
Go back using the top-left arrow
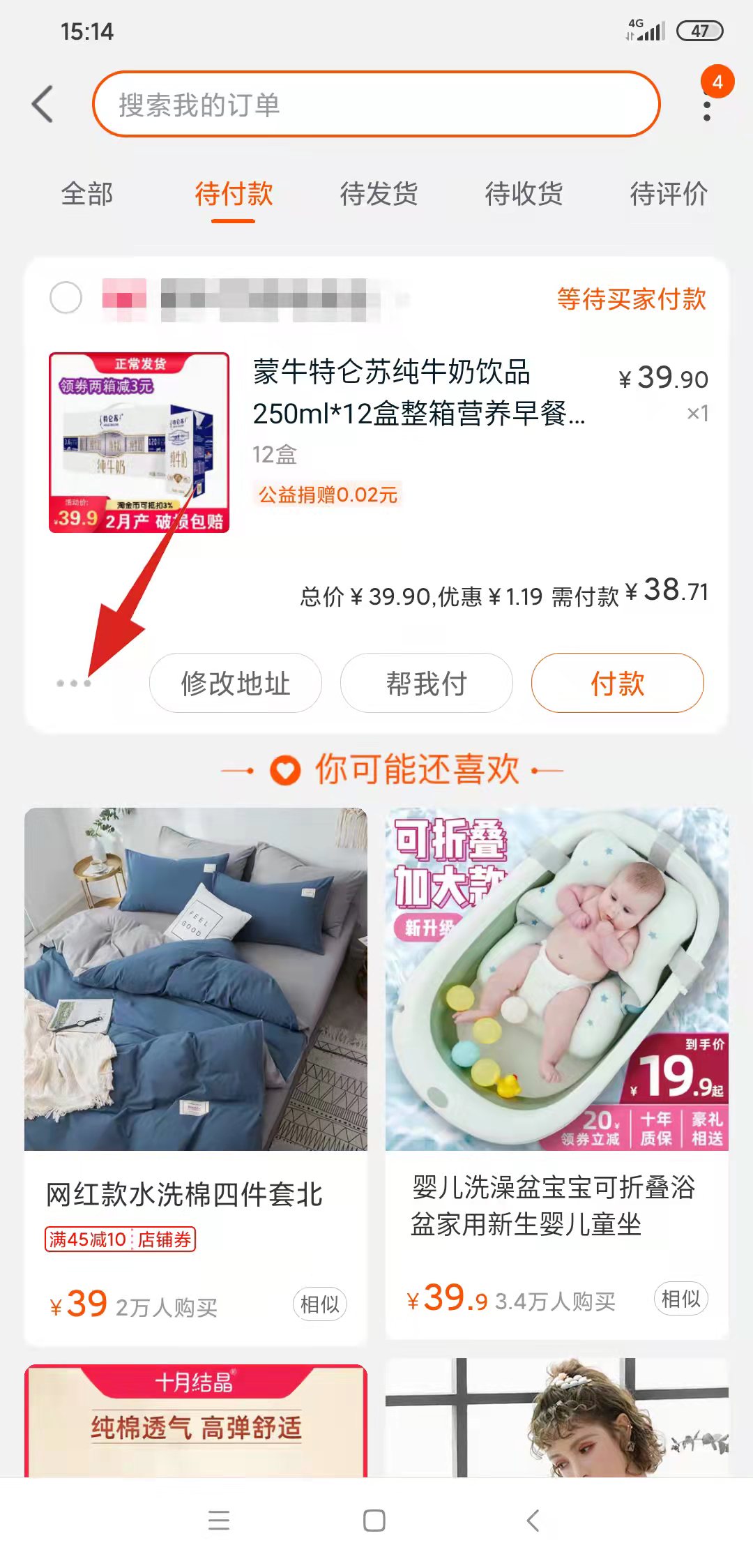[x=43, y=105]
